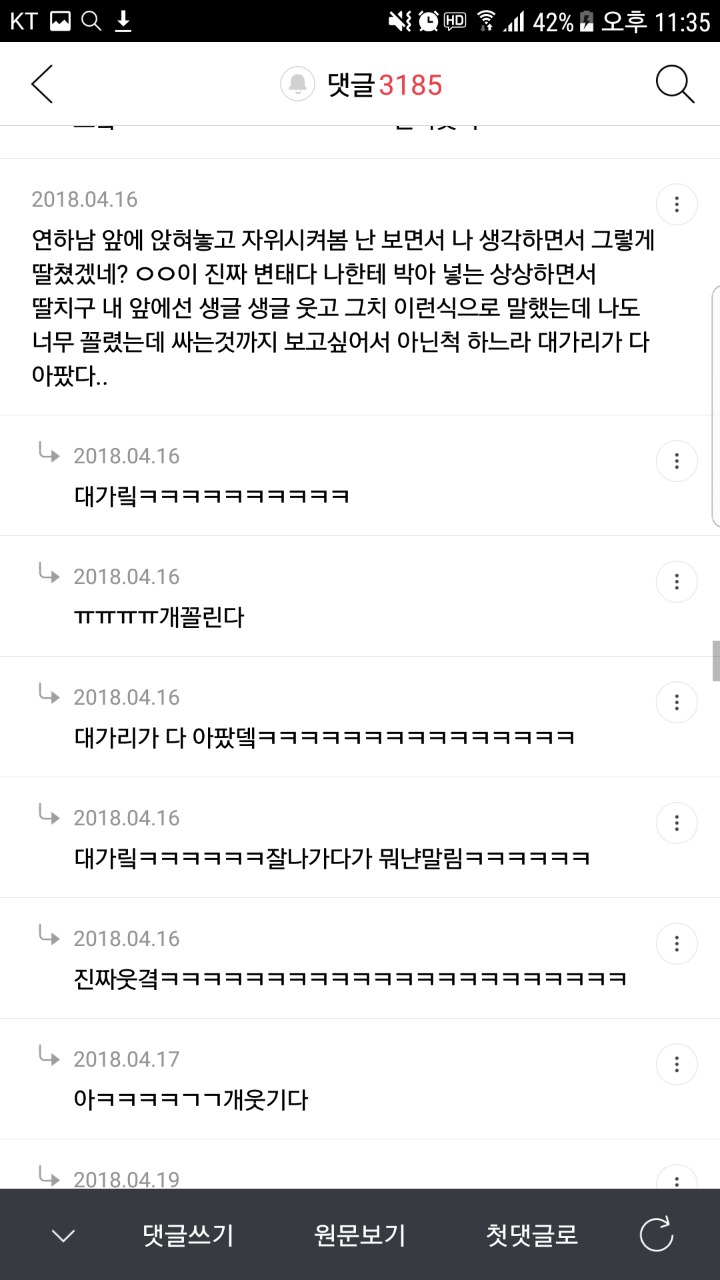Go back using the top-left arrow

[42, 85]
